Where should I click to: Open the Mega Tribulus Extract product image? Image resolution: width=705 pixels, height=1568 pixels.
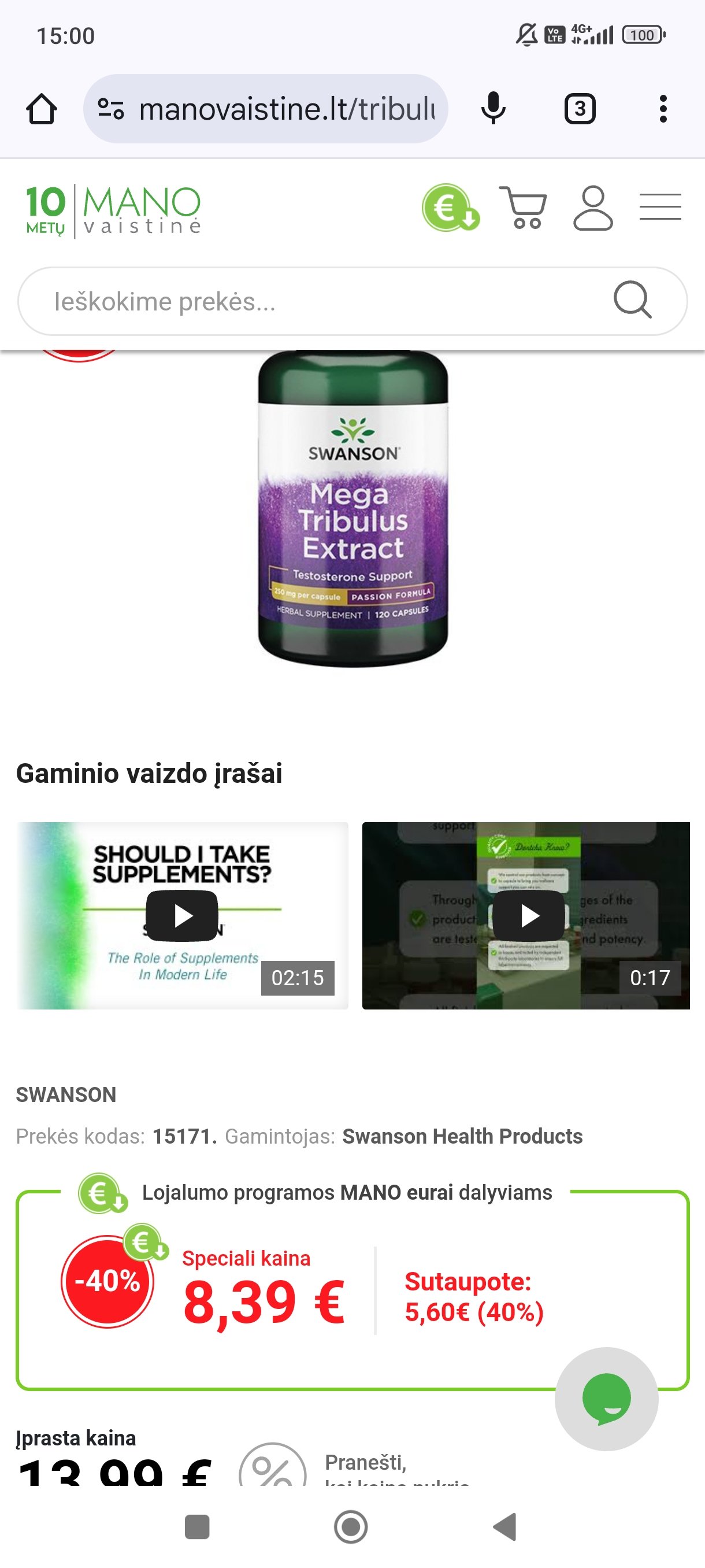[353, 509]
